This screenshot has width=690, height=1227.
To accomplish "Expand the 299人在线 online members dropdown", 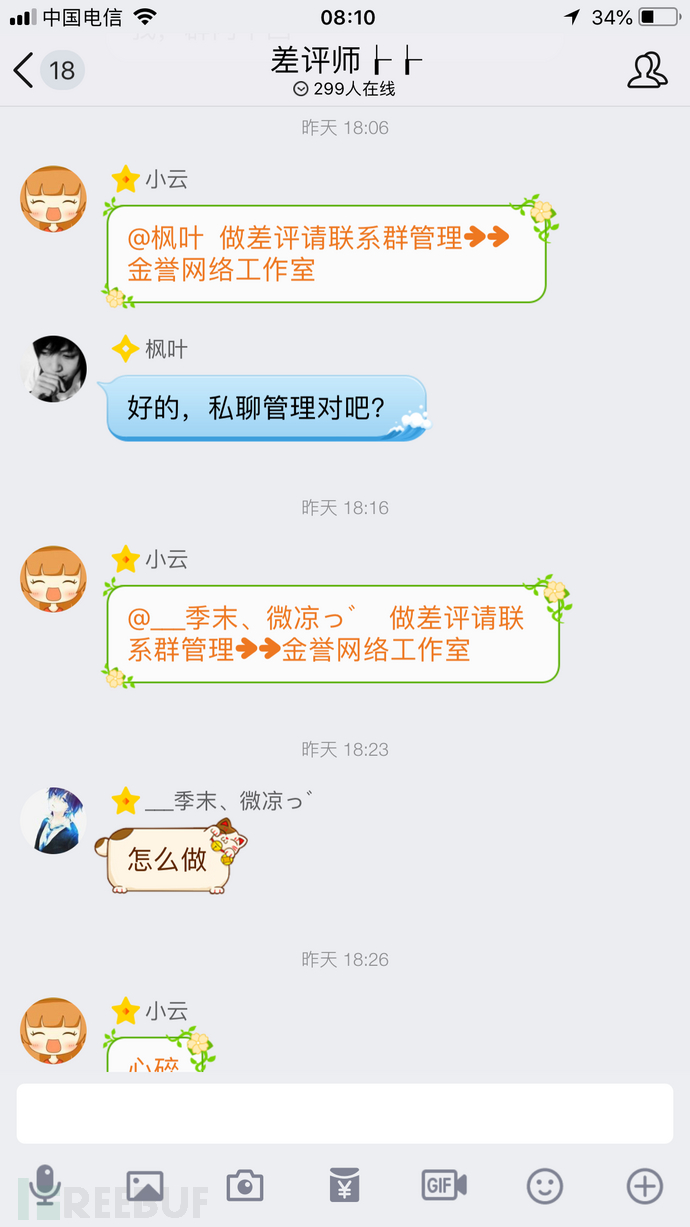I will point(345,89).
